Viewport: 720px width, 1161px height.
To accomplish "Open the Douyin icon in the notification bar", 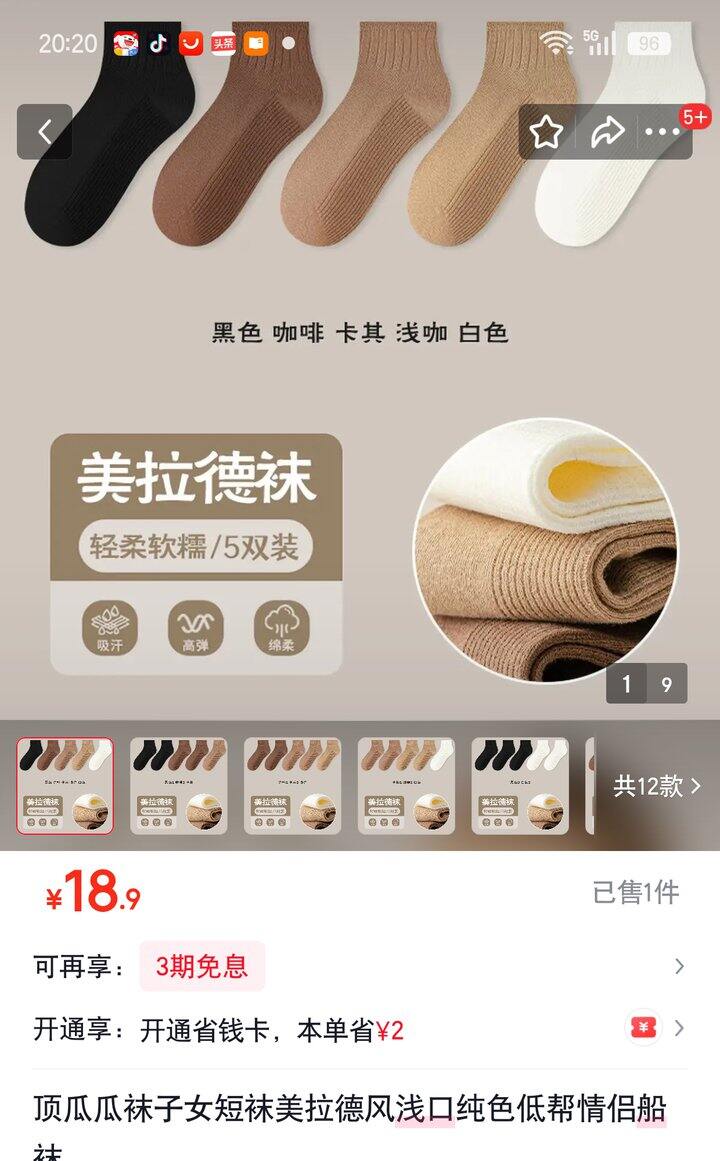I will pyautogui.click(x=157, y=44).
